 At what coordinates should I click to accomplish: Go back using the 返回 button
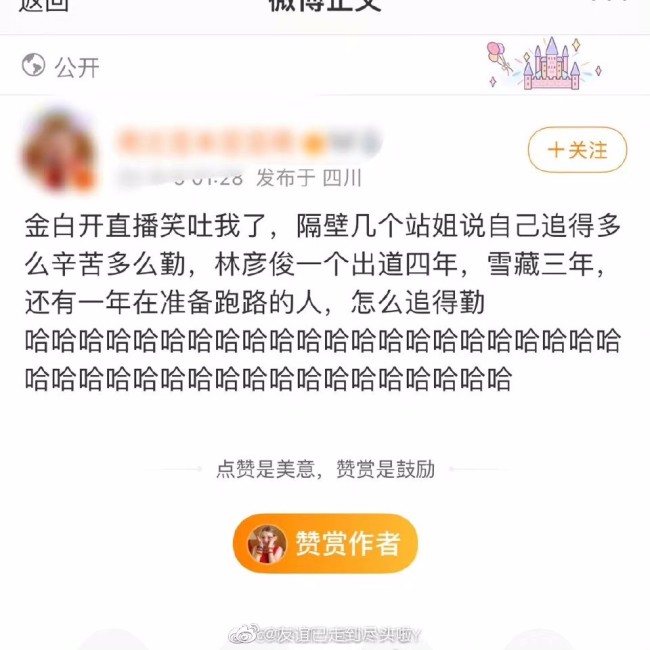[x=42, y=4]
